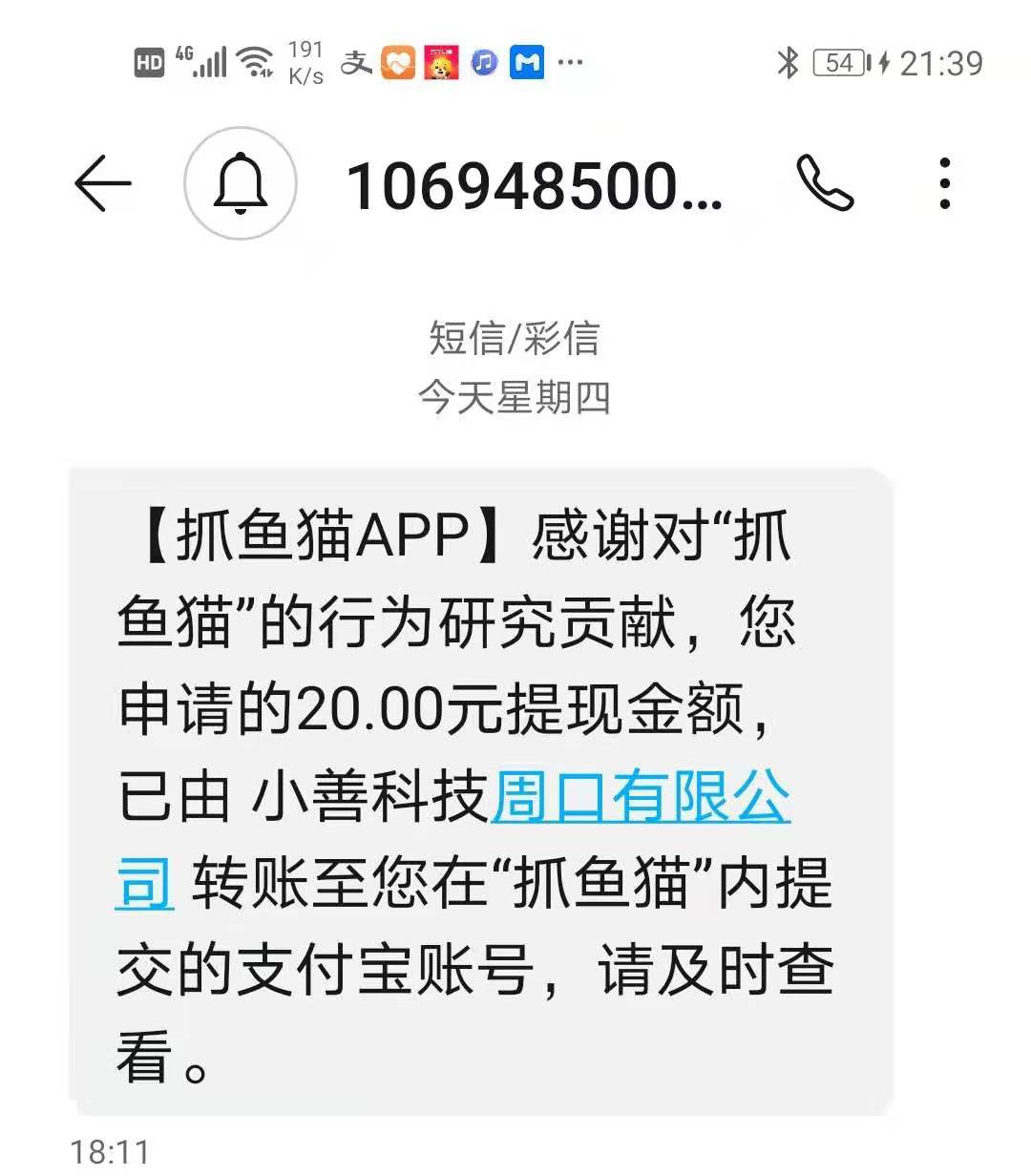Call the sender number 106948500

(825, 183)
